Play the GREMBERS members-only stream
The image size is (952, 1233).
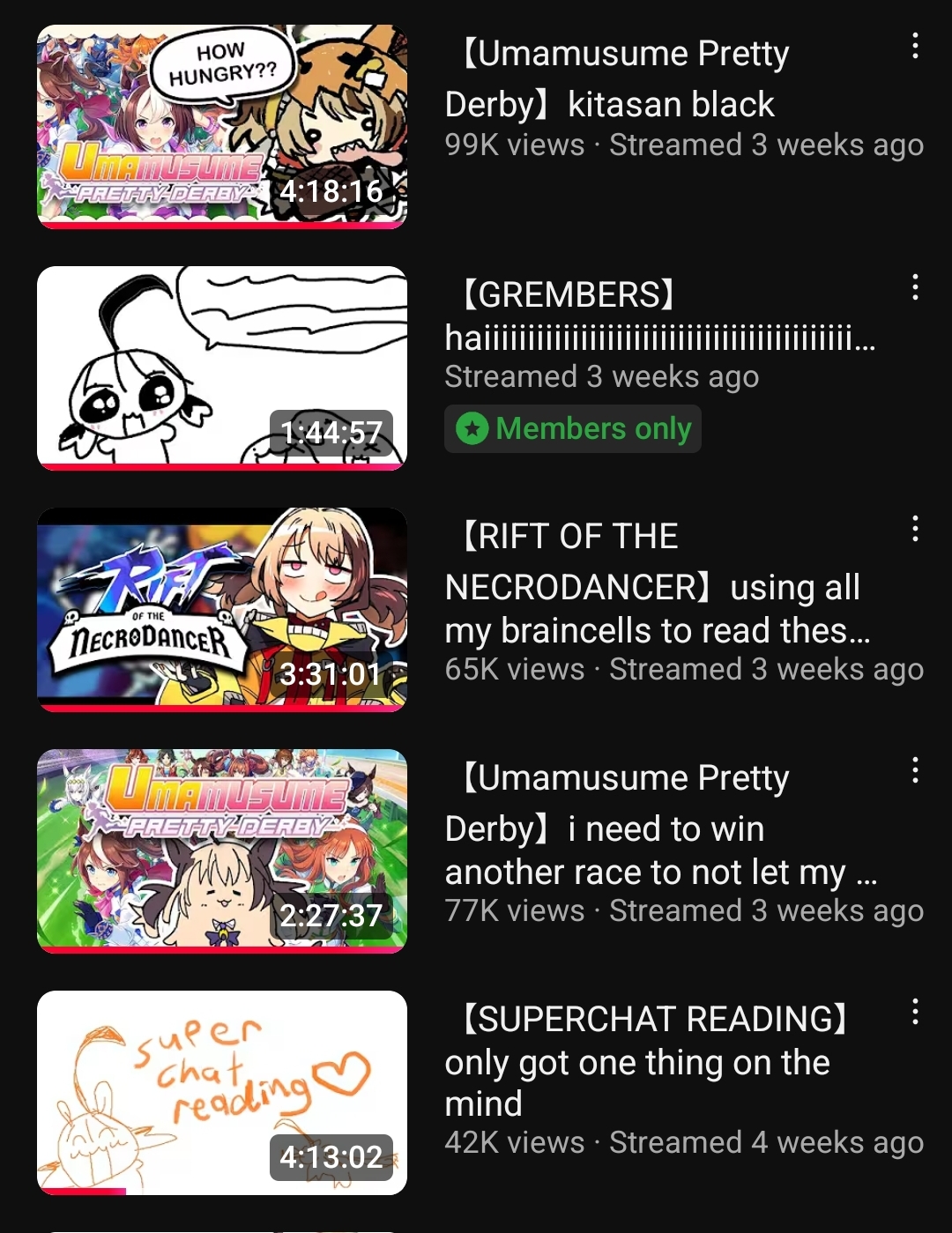tap(222, 368)
